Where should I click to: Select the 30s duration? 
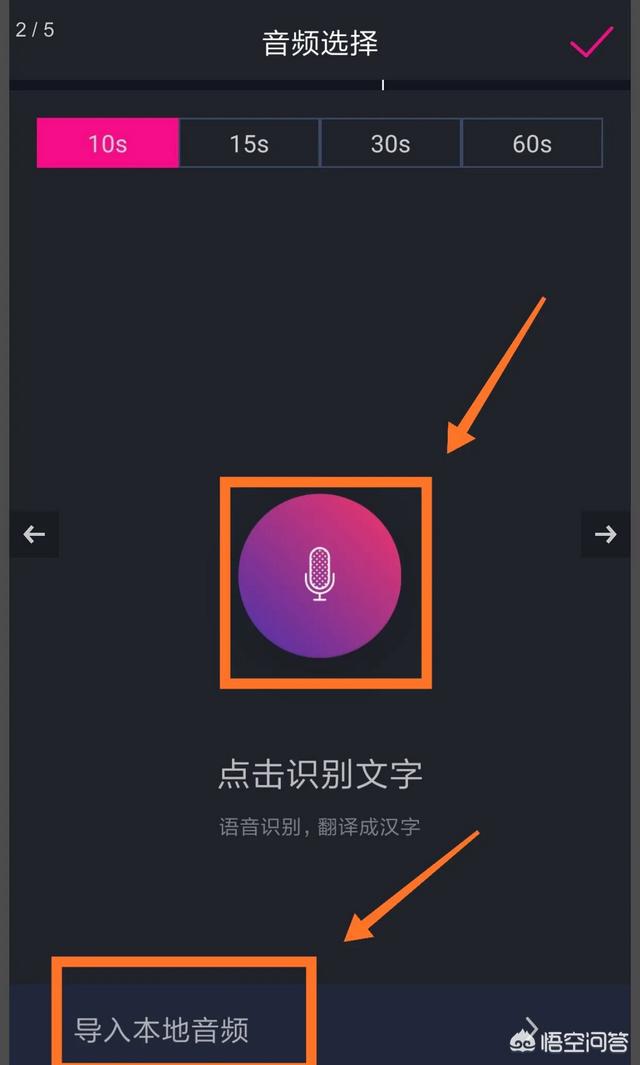[390, 143]
